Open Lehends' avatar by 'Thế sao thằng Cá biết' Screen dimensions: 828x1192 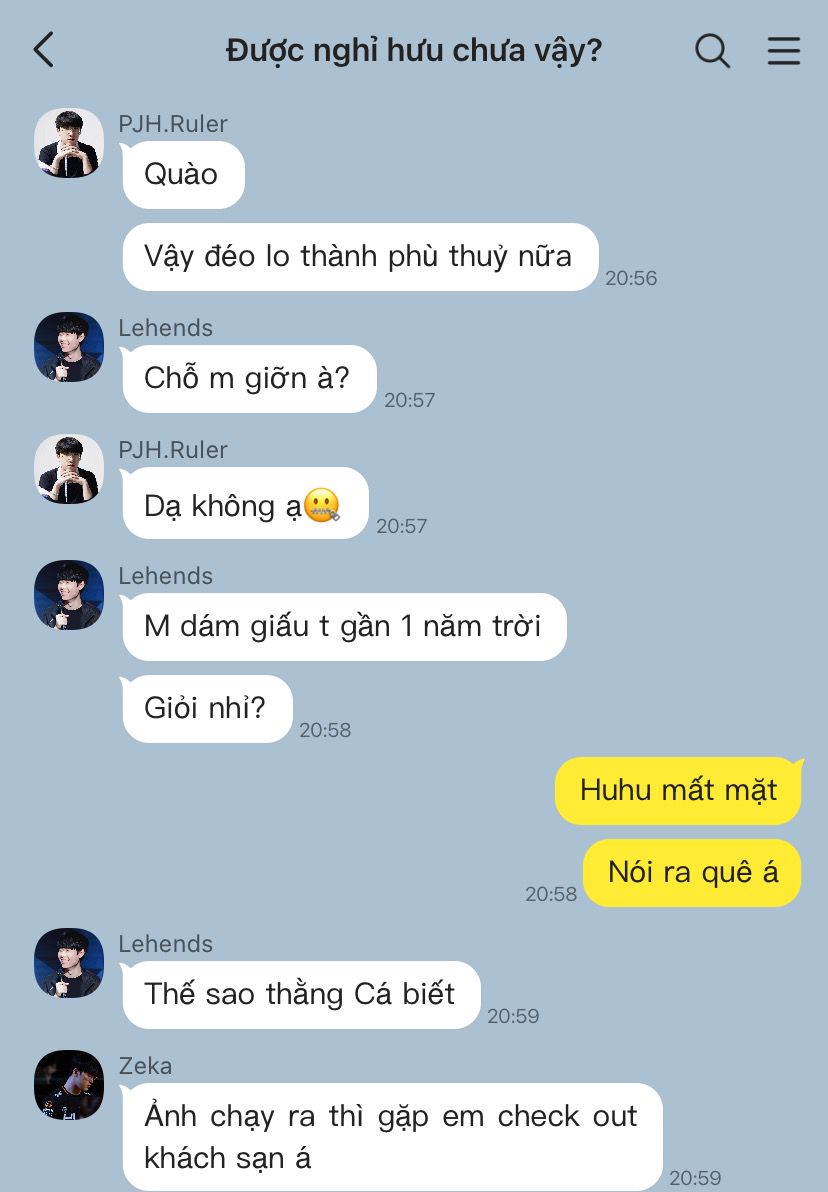click(x=69, y=963)
